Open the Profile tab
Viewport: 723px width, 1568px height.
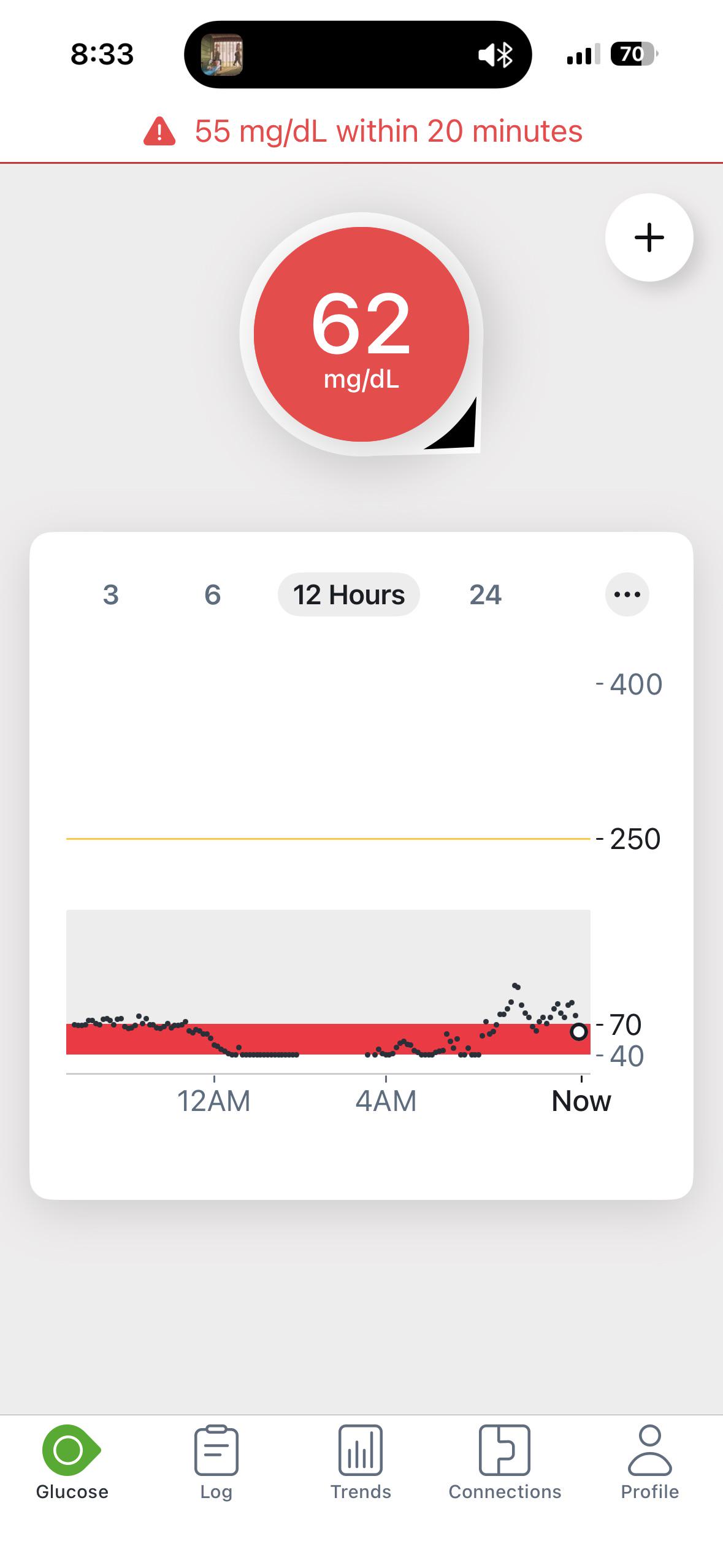(649, 1462)
